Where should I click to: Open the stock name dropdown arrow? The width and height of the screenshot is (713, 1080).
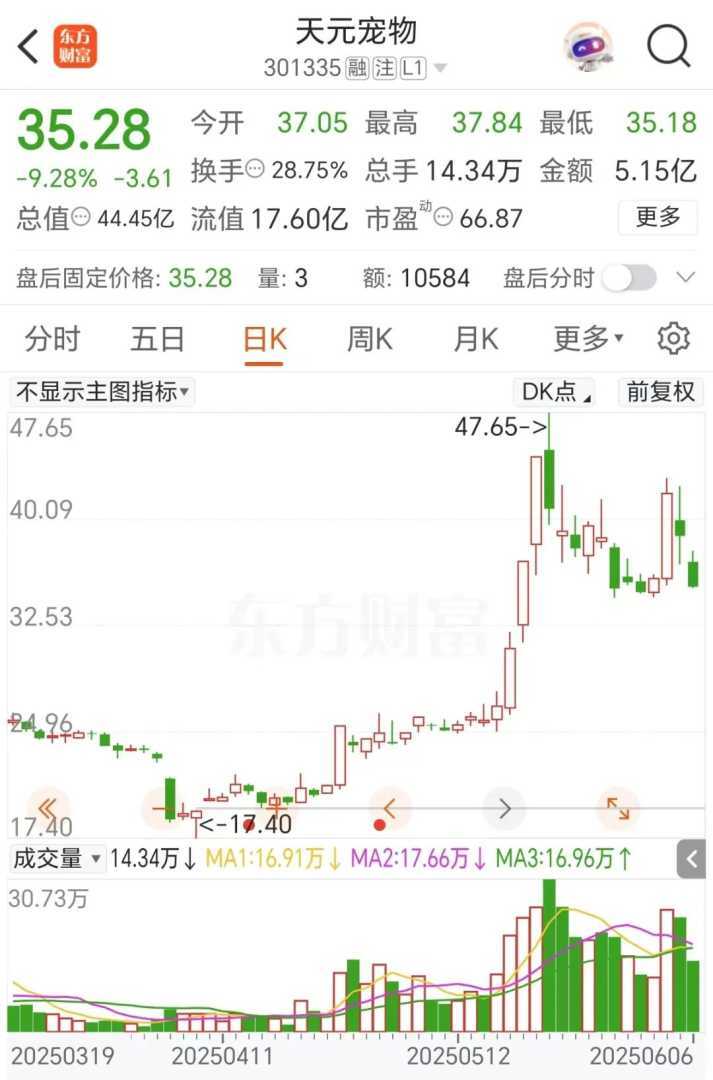[x=440, y=69]
